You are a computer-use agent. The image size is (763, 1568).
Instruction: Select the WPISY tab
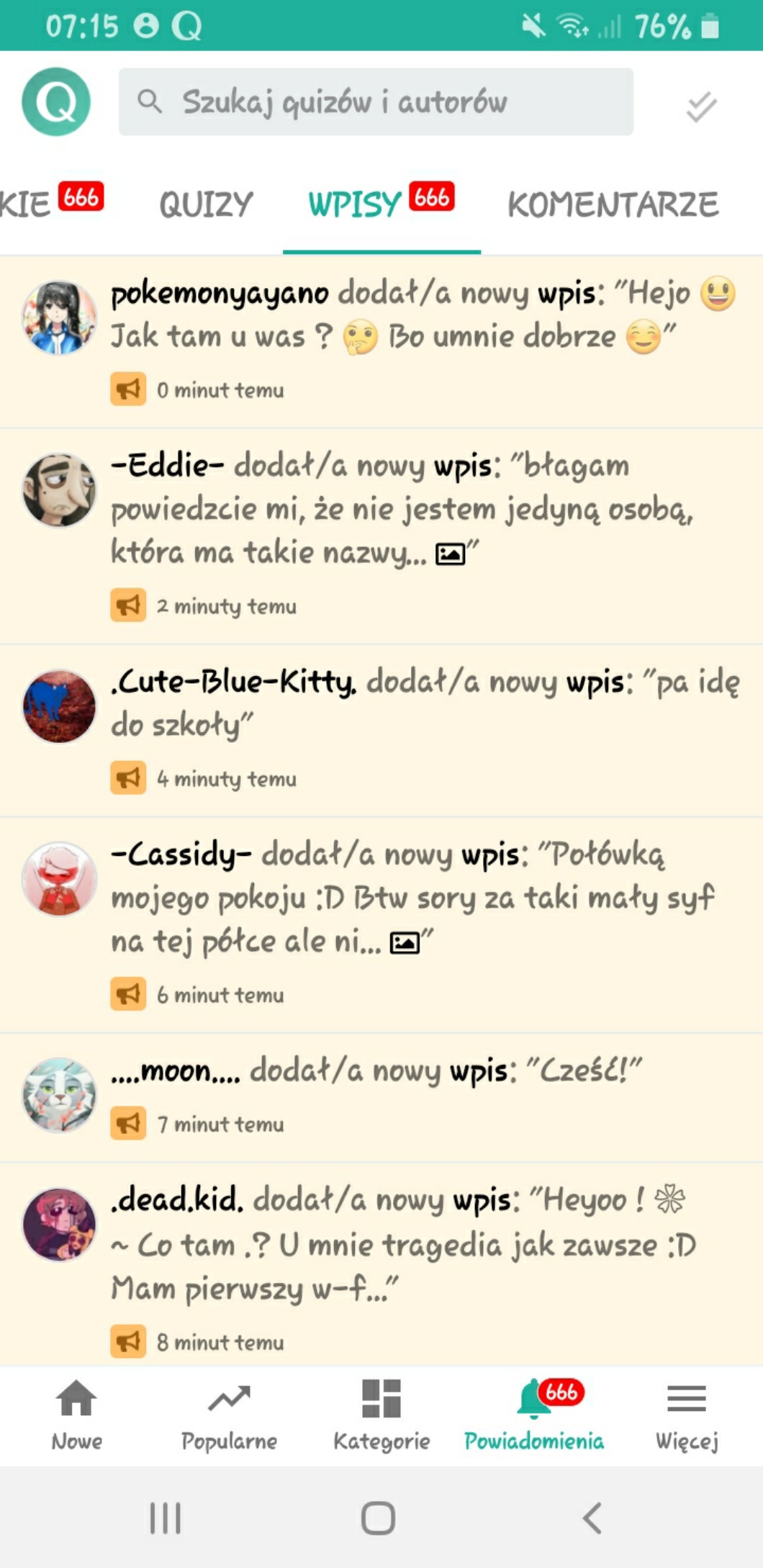[381, 204]
